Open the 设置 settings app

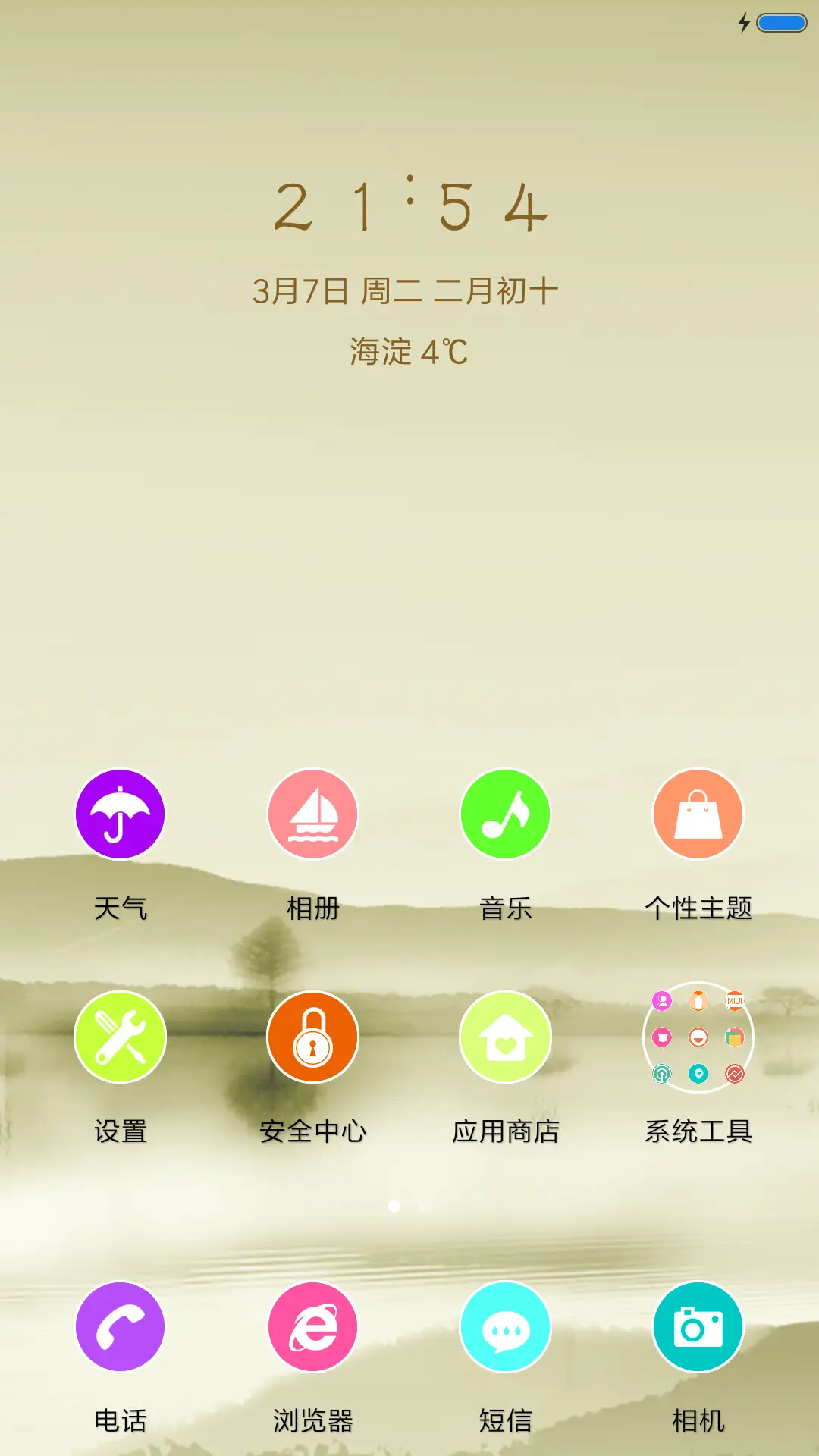[120, 1037]
